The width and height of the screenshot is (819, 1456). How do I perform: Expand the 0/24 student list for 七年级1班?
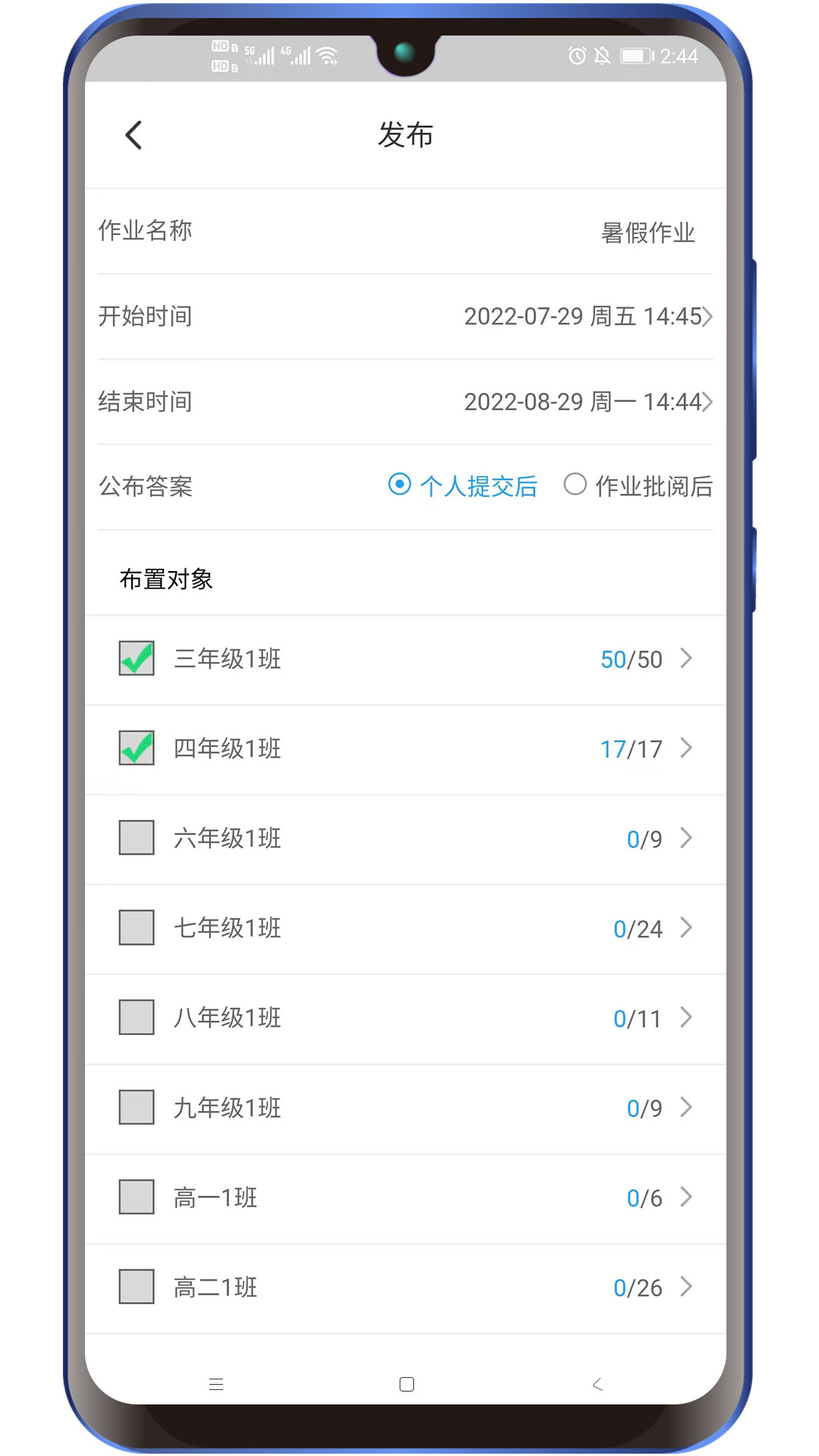[x=651, y=928]
